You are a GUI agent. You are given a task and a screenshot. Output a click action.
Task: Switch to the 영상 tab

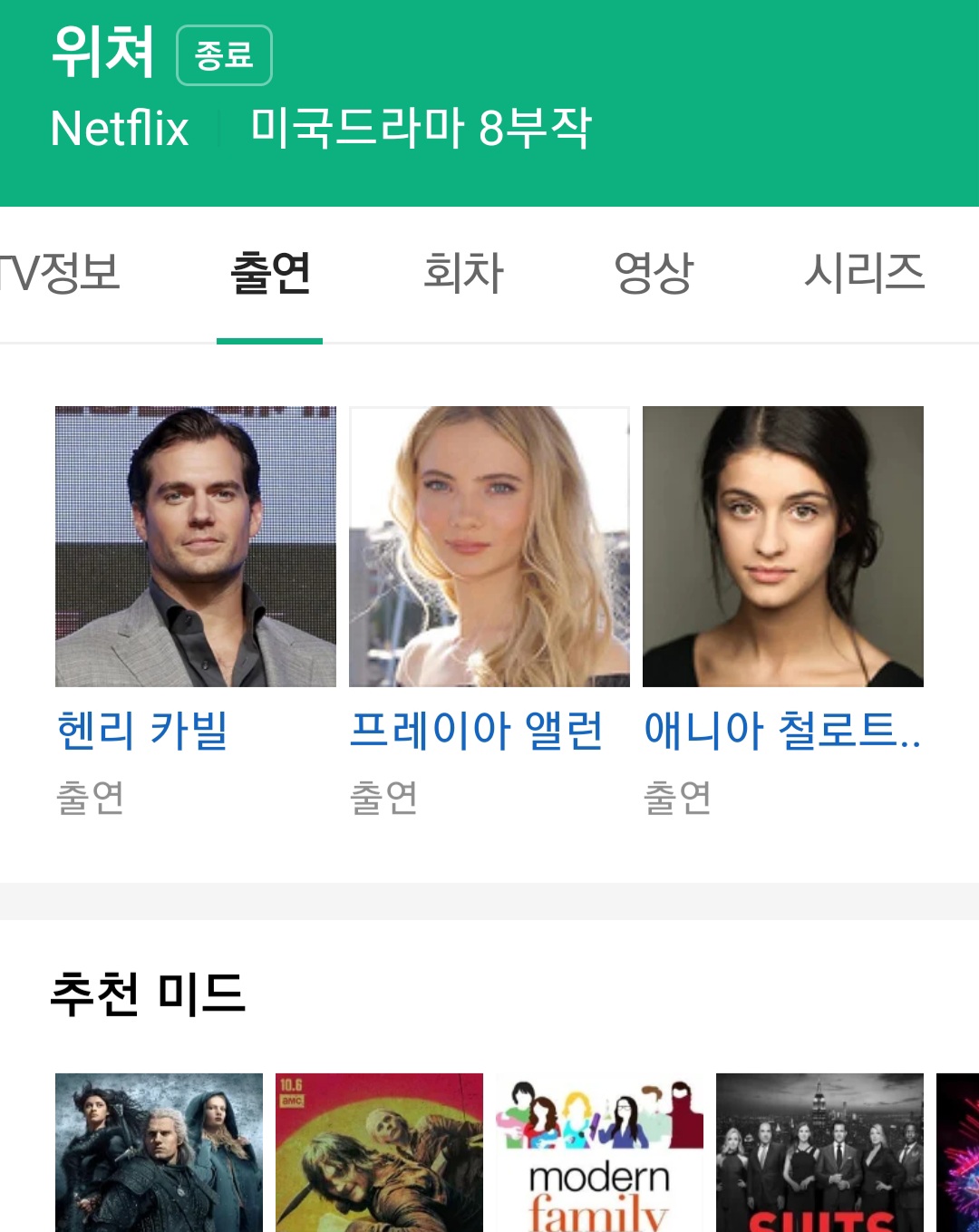click(654, 273)
